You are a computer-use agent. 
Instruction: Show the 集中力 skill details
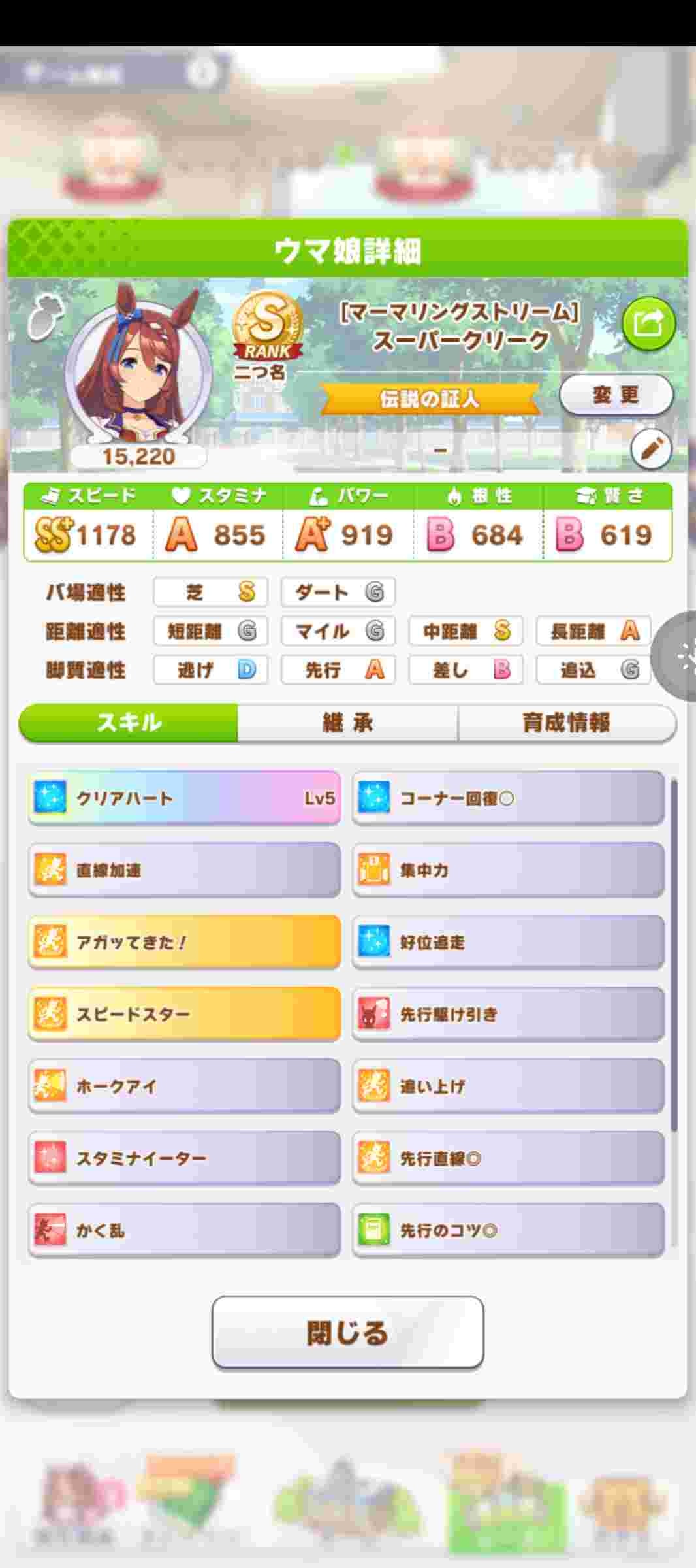click(x=508, y=870)
